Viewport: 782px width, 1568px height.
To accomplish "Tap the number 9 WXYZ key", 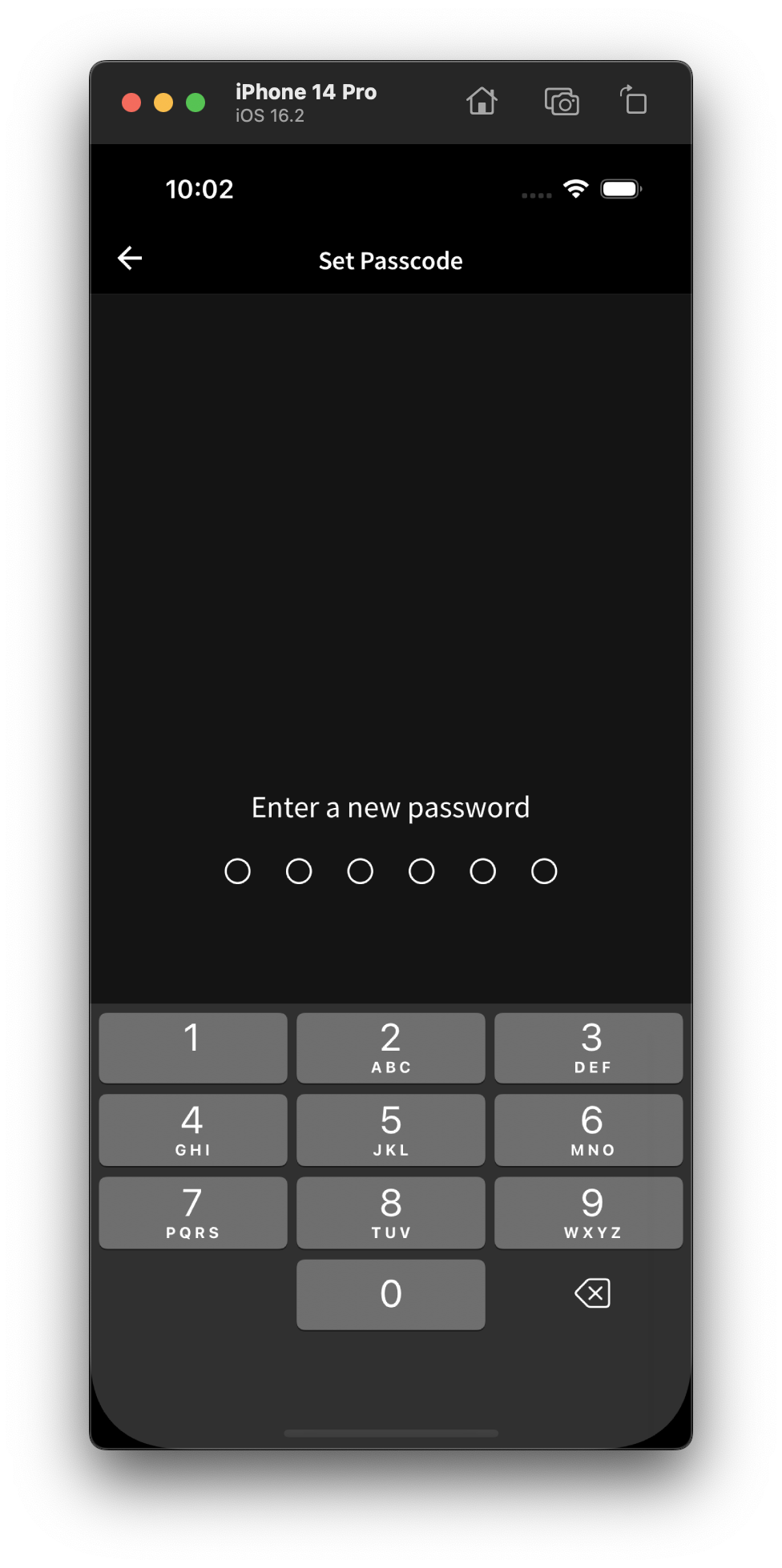I will [x=589, y=1212].
